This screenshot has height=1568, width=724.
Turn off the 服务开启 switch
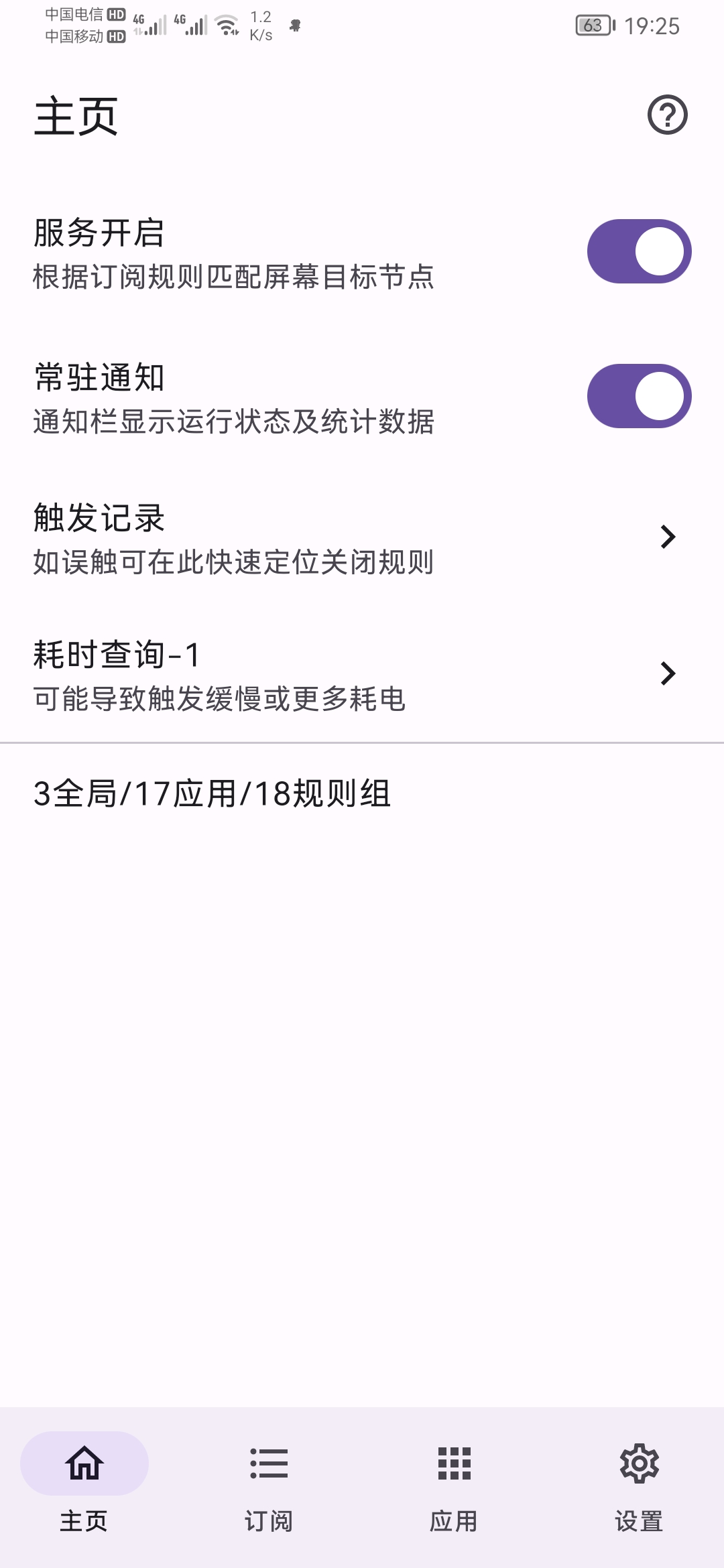click(639, 252)
